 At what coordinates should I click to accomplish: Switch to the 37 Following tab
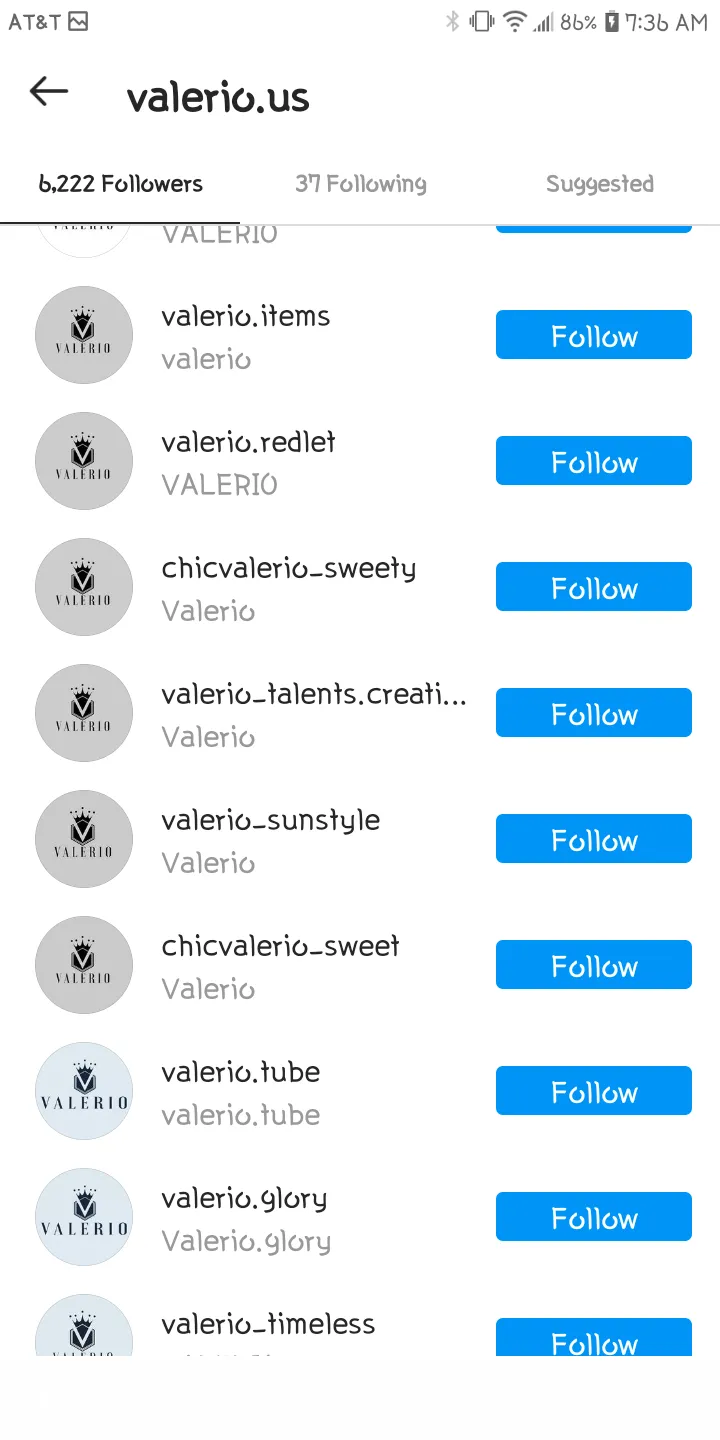pos(360,184)
